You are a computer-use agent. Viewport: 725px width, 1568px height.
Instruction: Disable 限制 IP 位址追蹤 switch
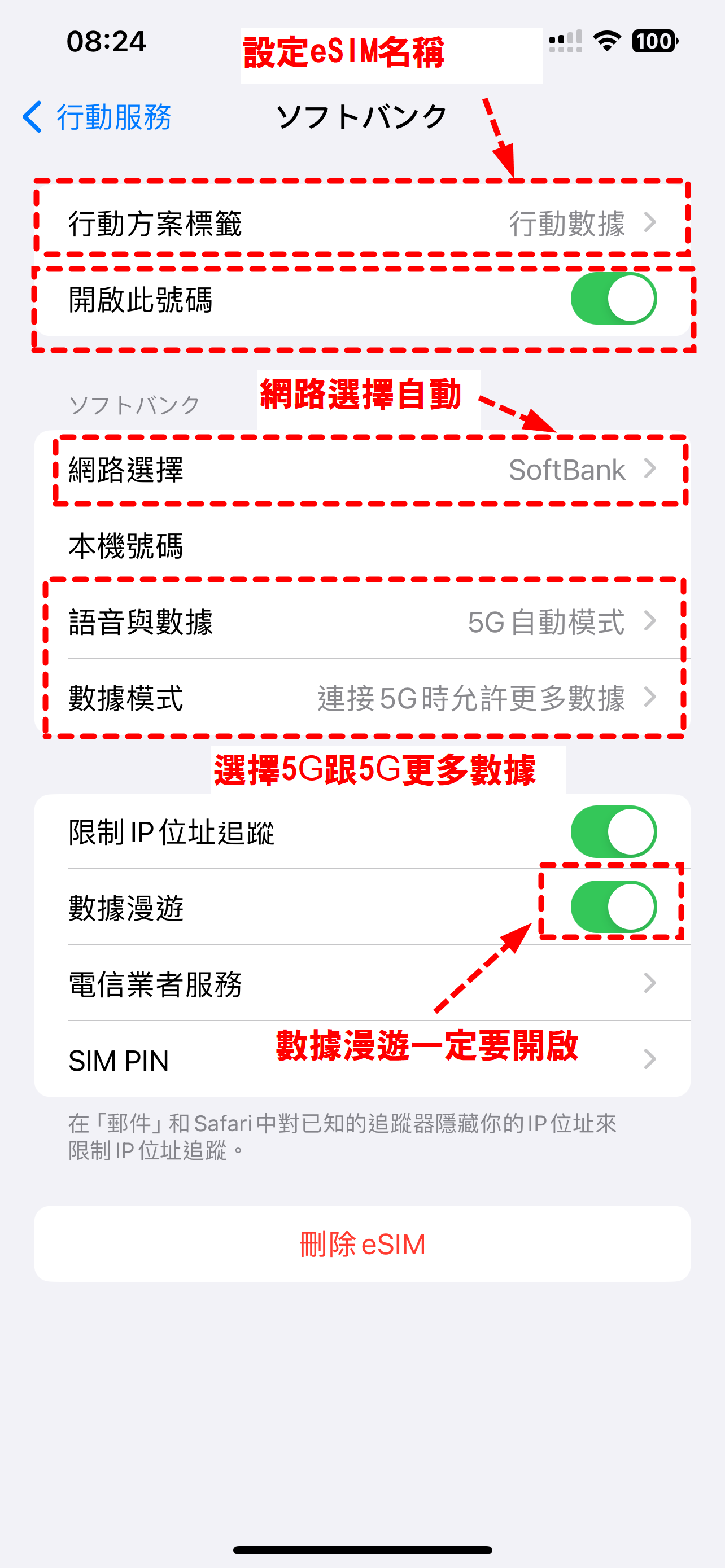click(x=613, y=831)
